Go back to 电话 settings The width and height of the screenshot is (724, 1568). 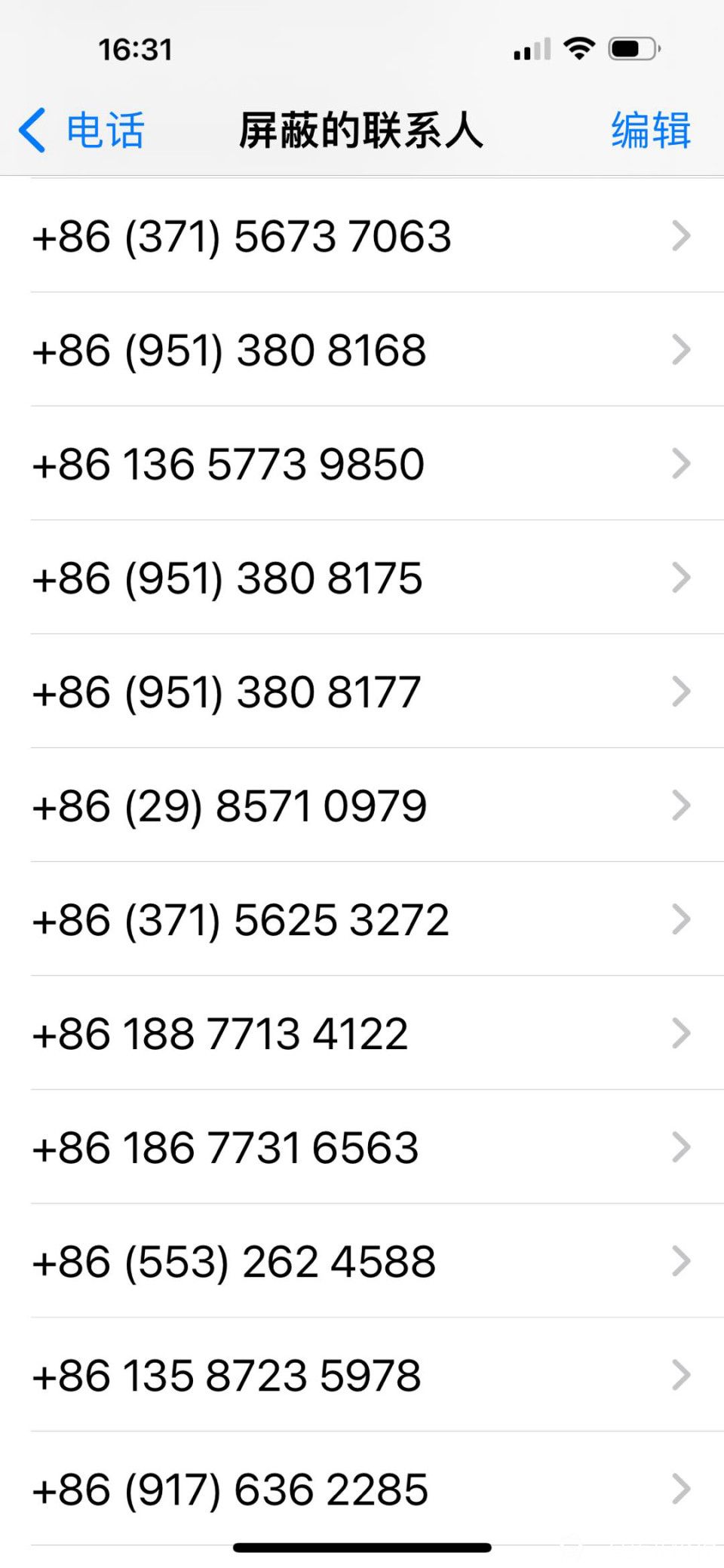click(81, 130)
